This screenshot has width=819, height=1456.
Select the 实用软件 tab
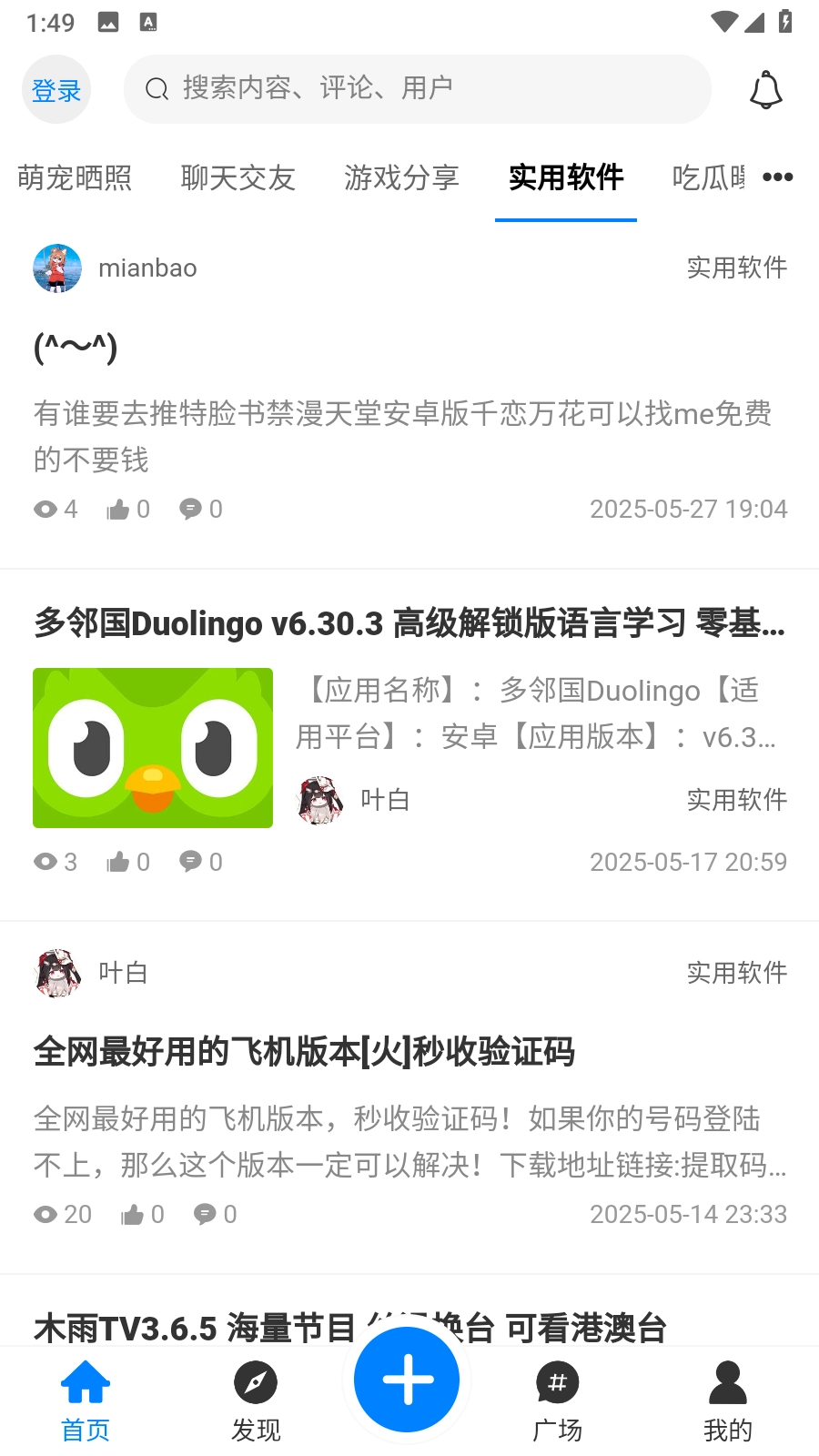pos(566,177)
